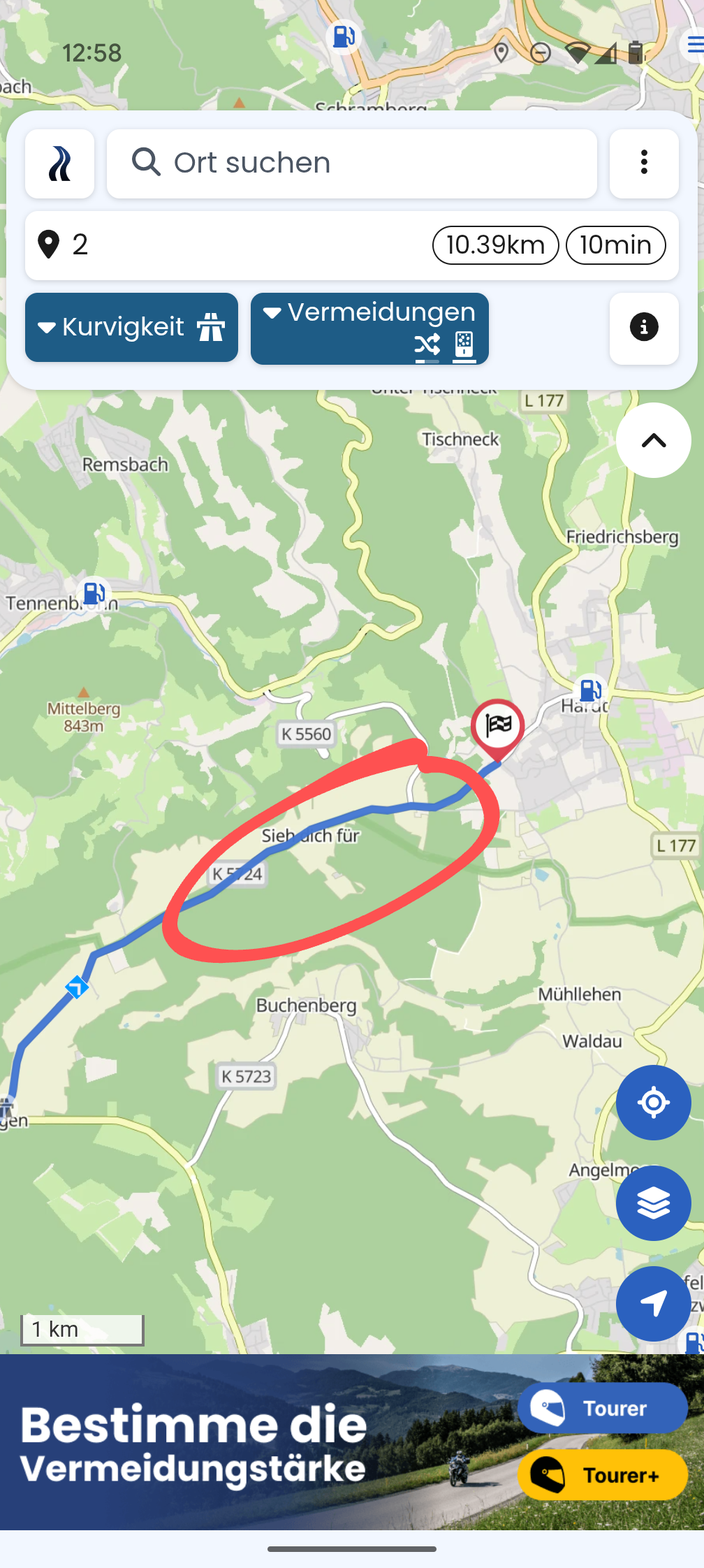Open the three-dot overflow menu
Viewport: 704px width, 1568px height.
click(x=644, y=164)
